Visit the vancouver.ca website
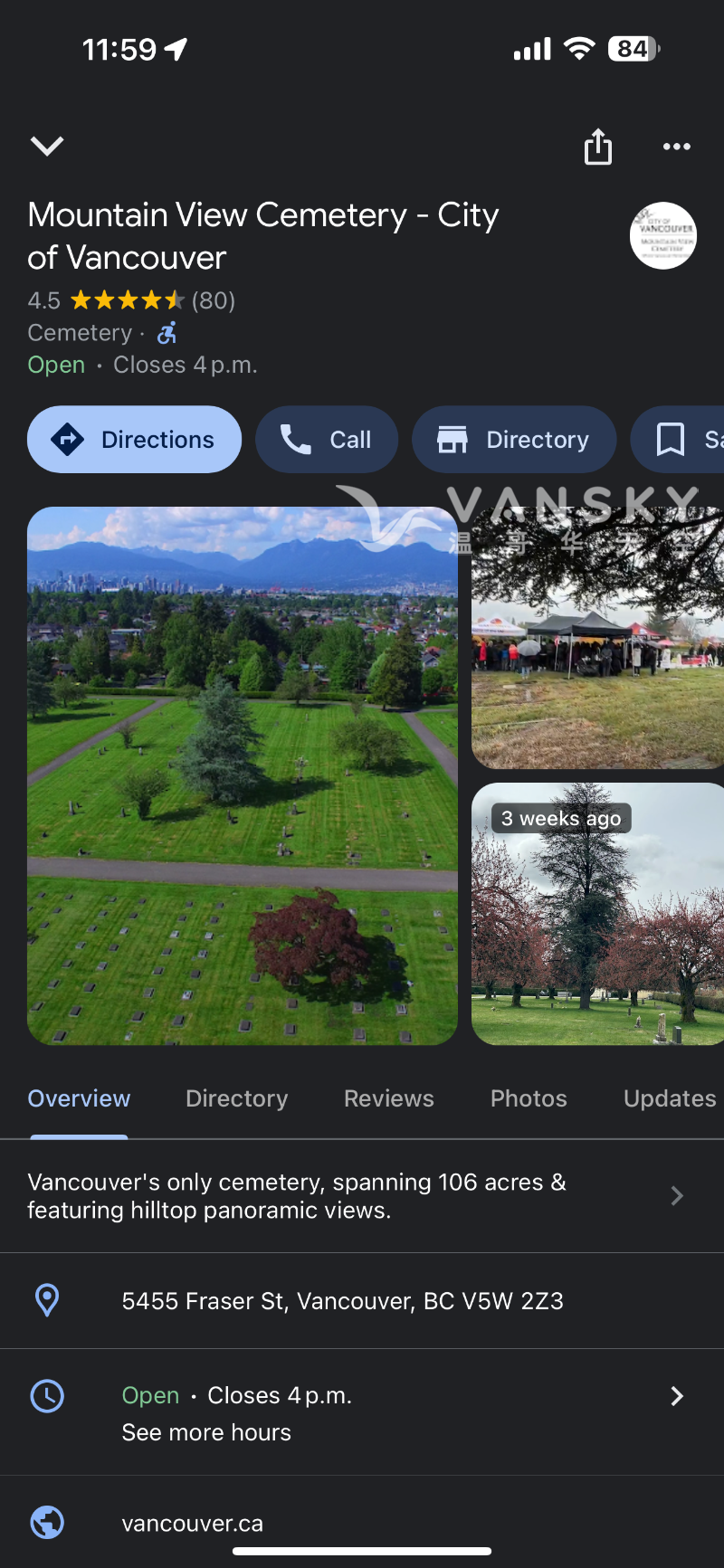This screenshot has height=1568, width=724. click(x=193, y=1524)
